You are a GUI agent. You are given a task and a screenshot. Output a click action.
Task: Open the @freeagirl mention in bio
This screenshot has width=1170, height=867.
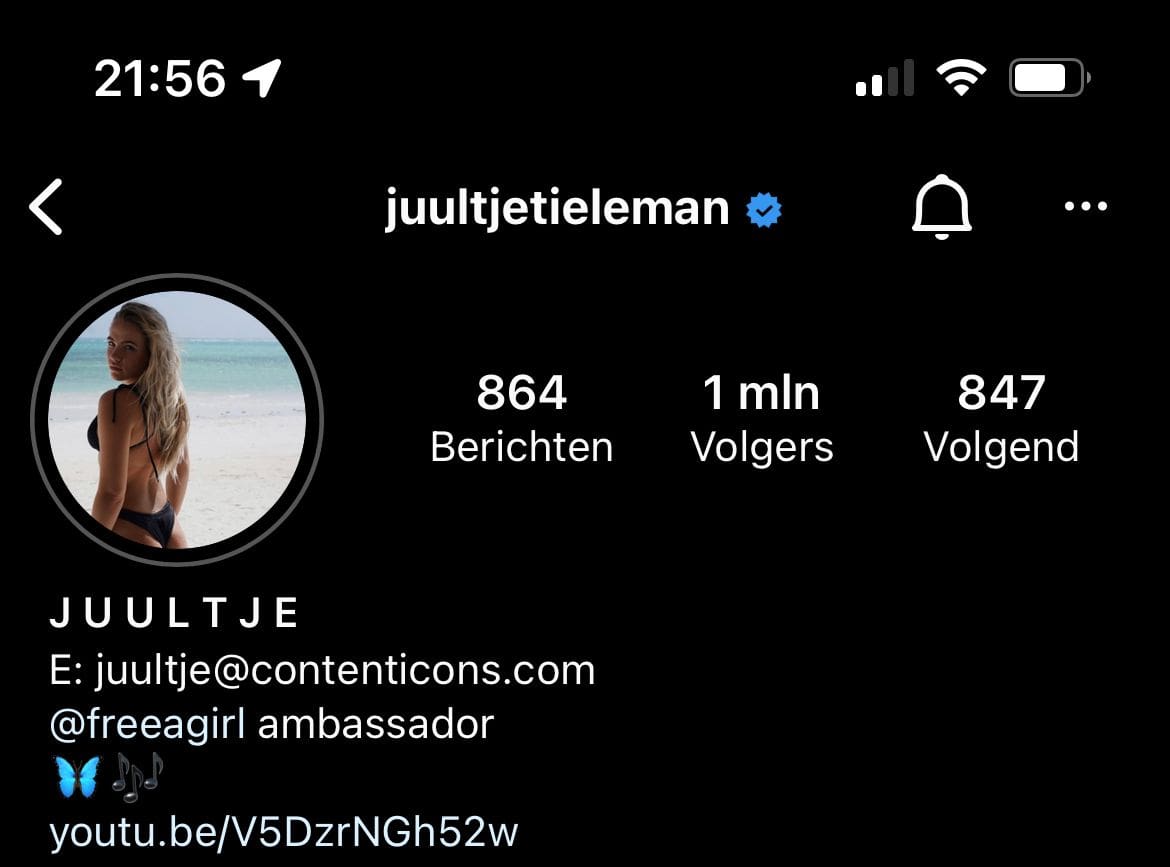[147, 723]
